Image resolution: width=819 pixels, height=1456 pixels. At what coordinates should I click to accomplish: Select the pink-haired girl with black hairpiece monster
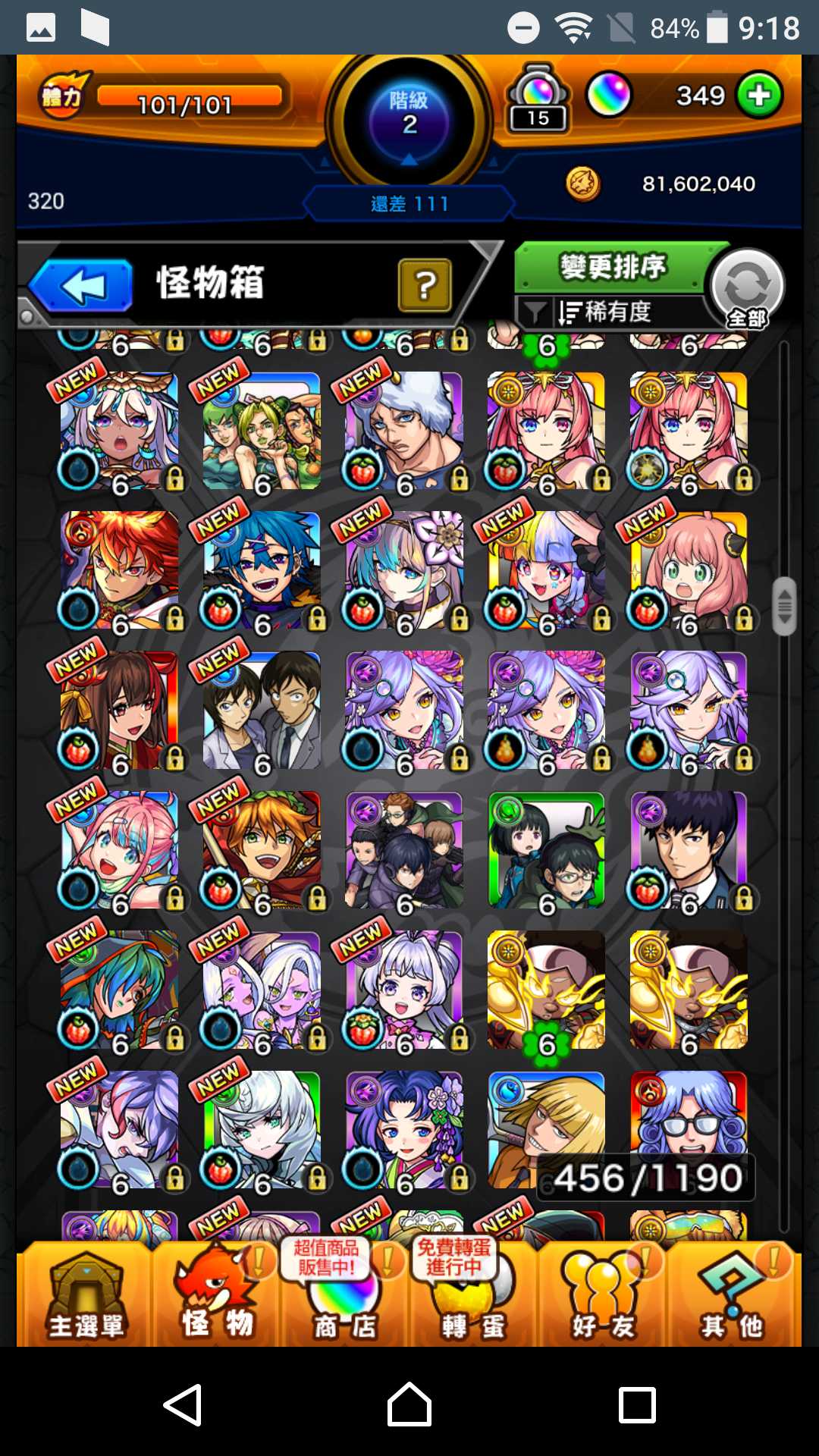click(x=689, y=570)
